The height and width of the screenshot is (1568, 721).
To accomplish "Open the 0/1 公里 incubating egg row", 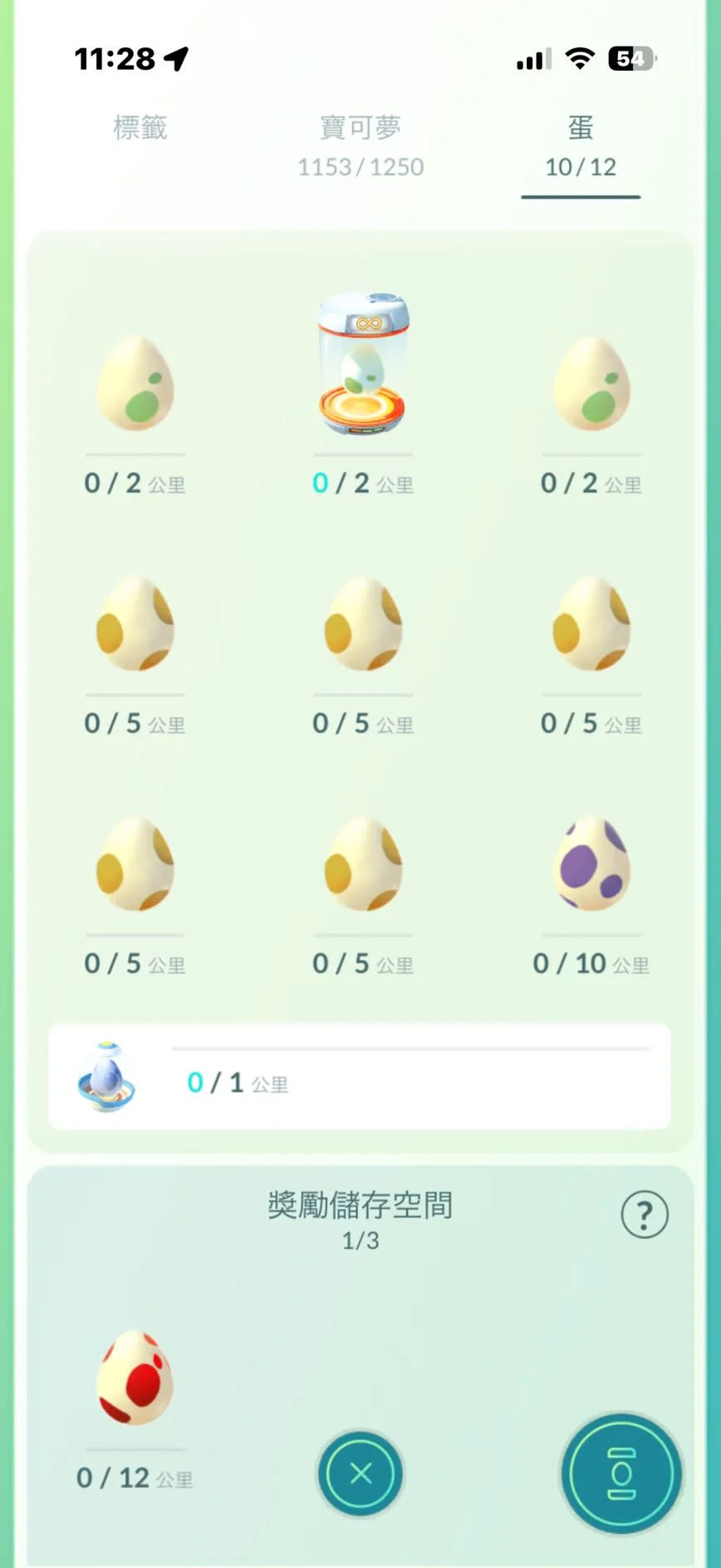I will [360, 1077].
